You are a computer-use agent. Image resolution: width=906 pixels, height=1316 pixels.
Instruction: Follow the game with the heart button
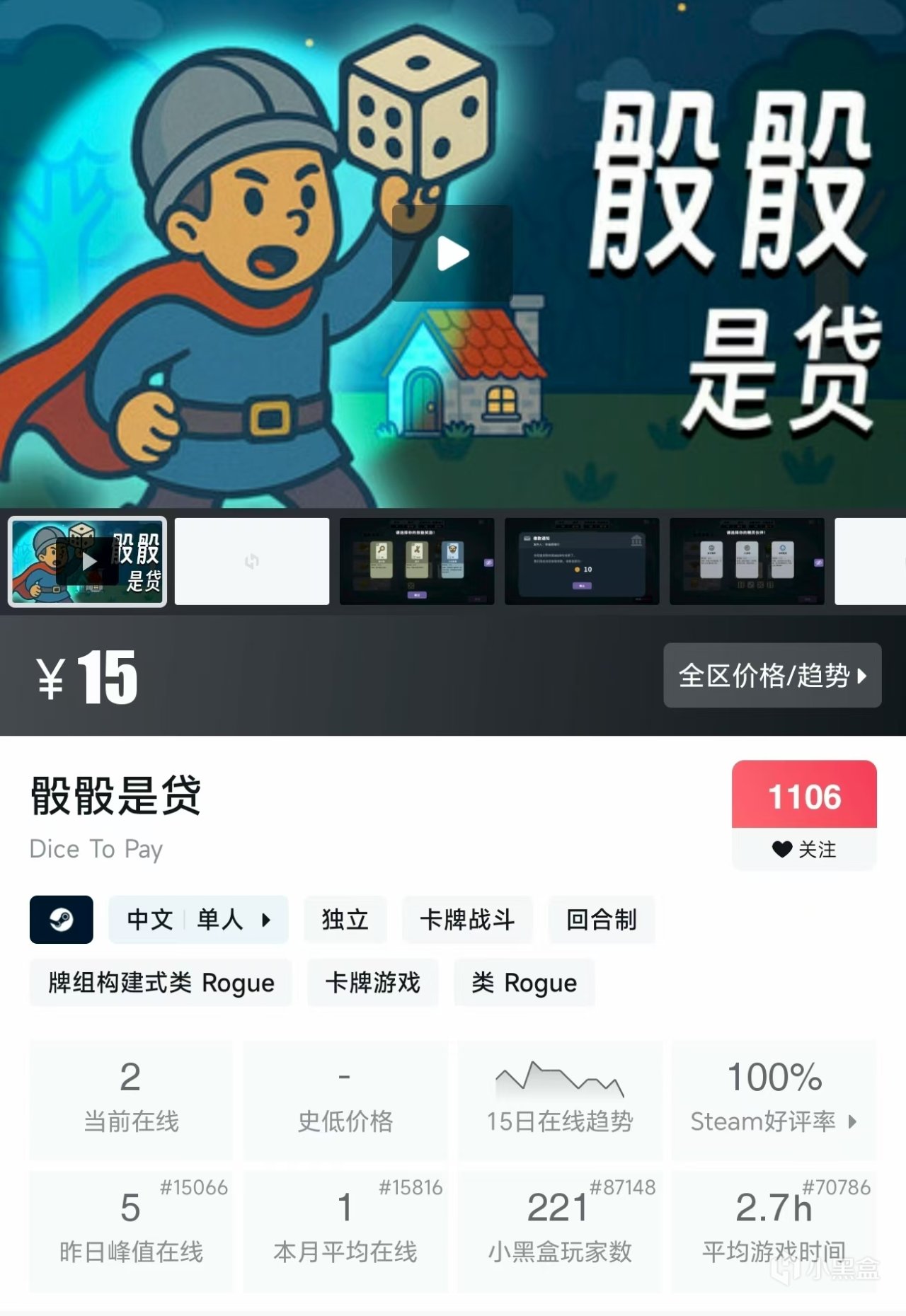point(804,849)
